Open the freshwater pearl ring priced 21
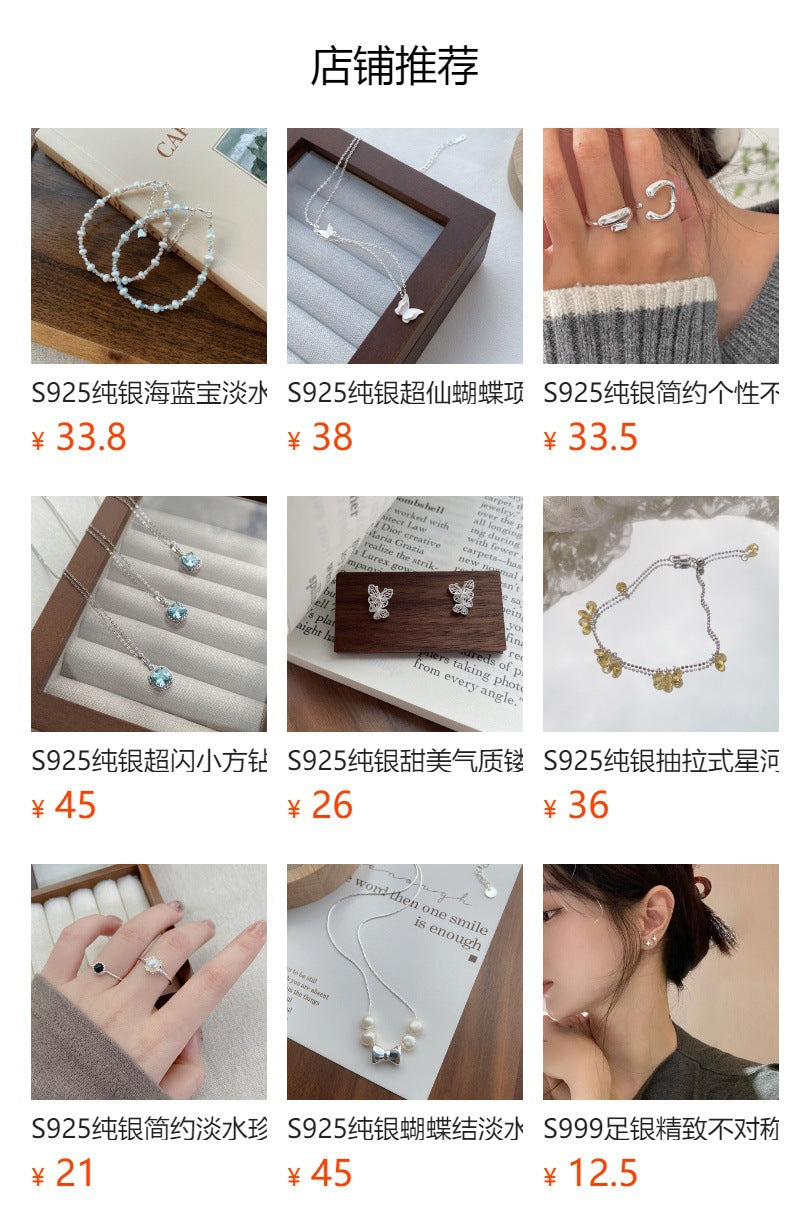This screenshot has height=1232, width=790. coord(148,982)
